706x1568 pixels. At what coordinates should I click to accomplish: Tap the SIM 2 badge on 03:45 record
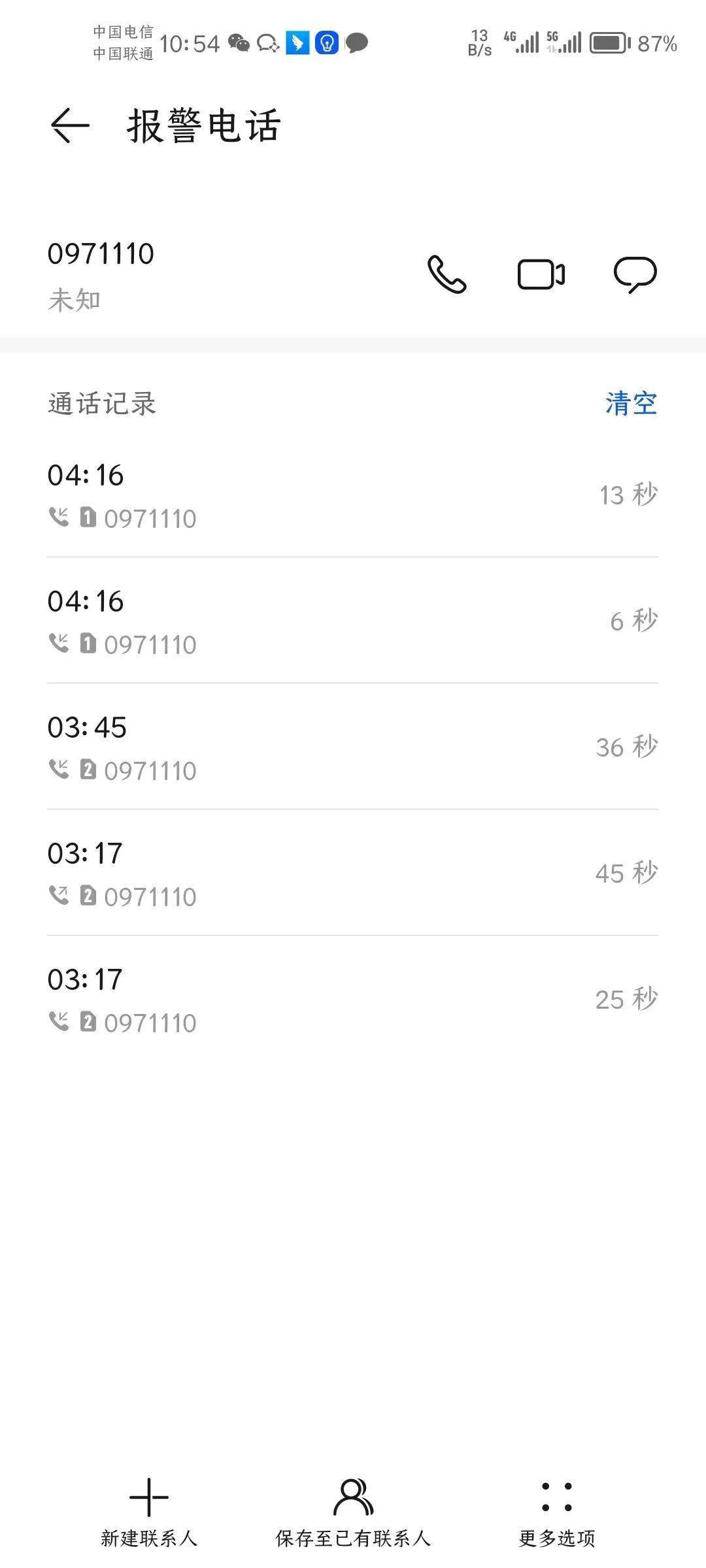(x=90, y=770)
